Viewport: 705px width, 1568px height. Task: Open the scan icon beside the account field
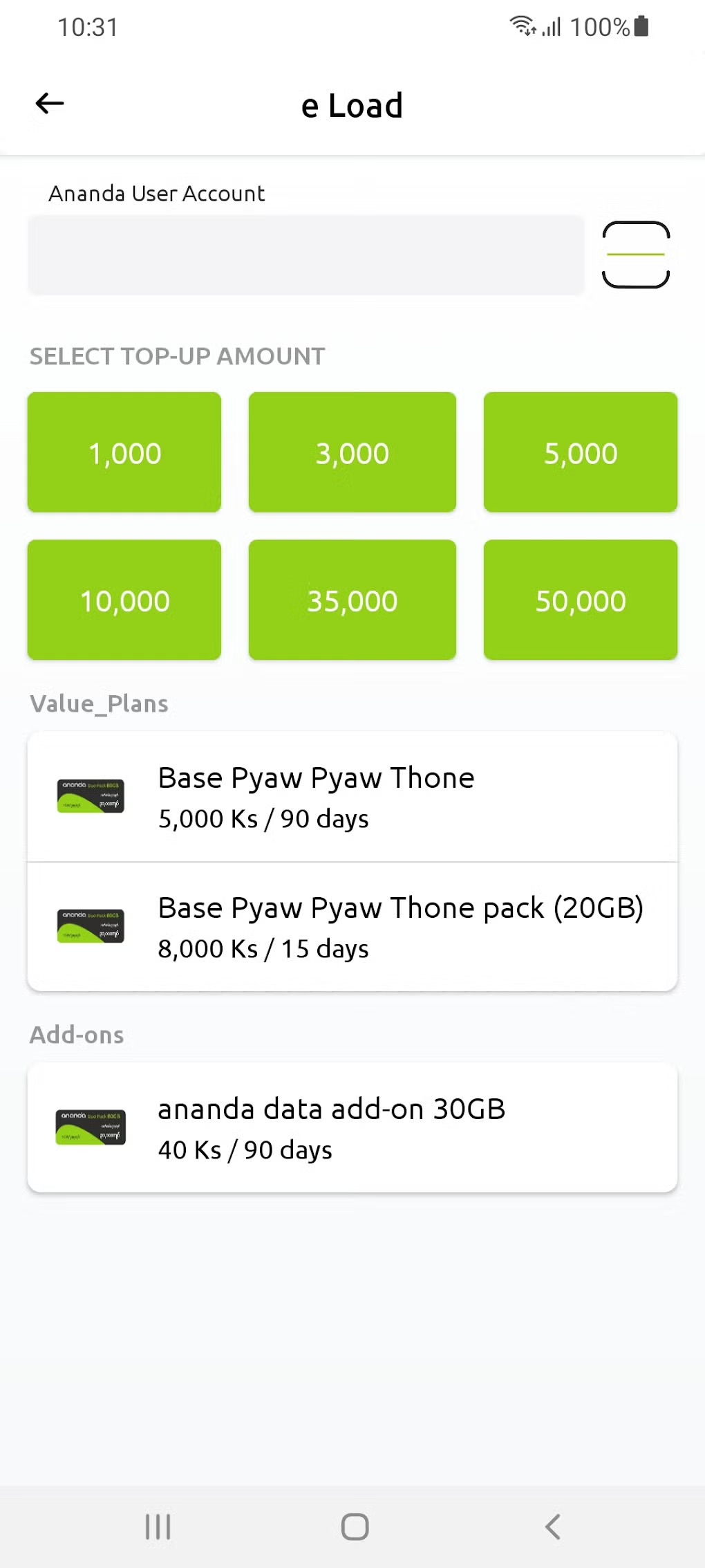tap(636, 255)
